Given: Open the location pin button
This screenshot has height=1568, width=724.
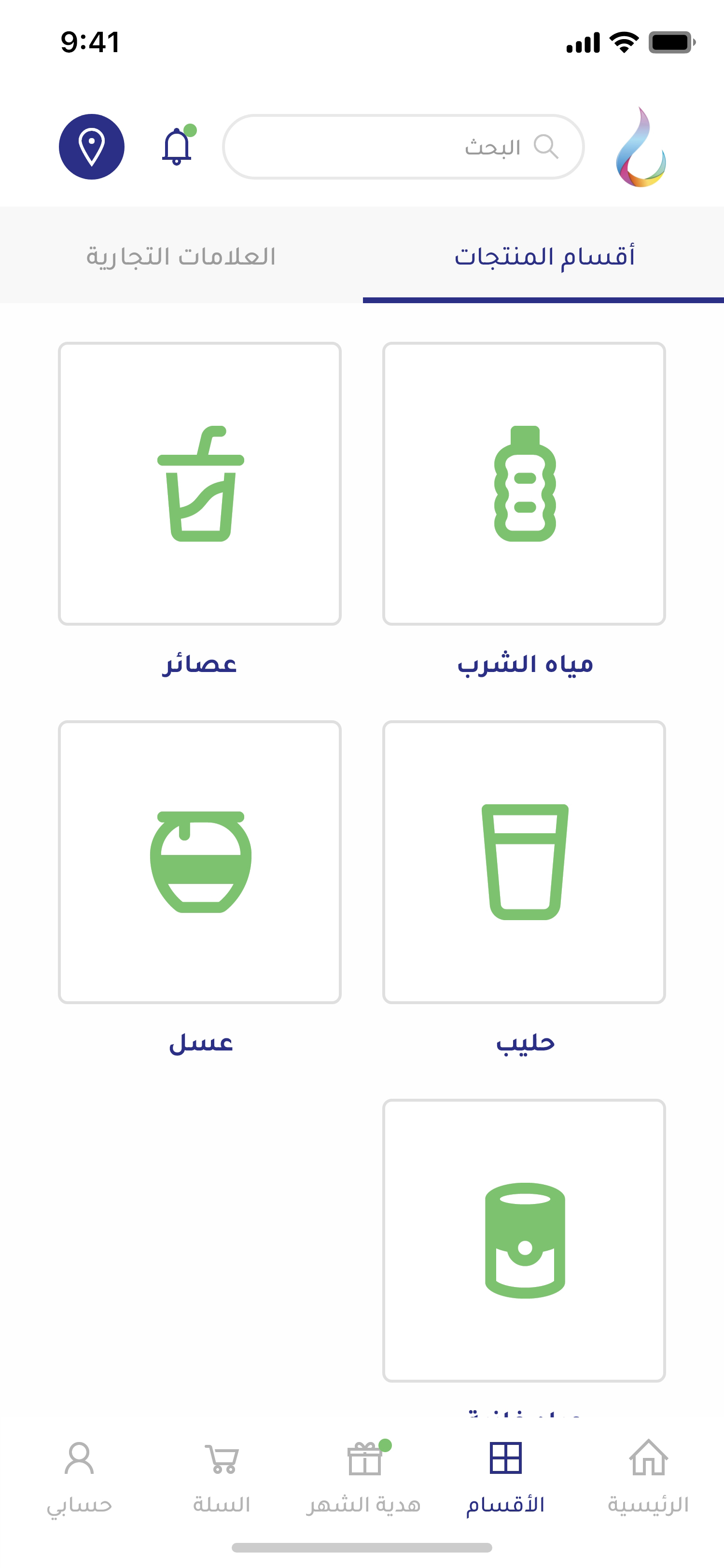Looking at the screenshot, I should coord(91,147).
